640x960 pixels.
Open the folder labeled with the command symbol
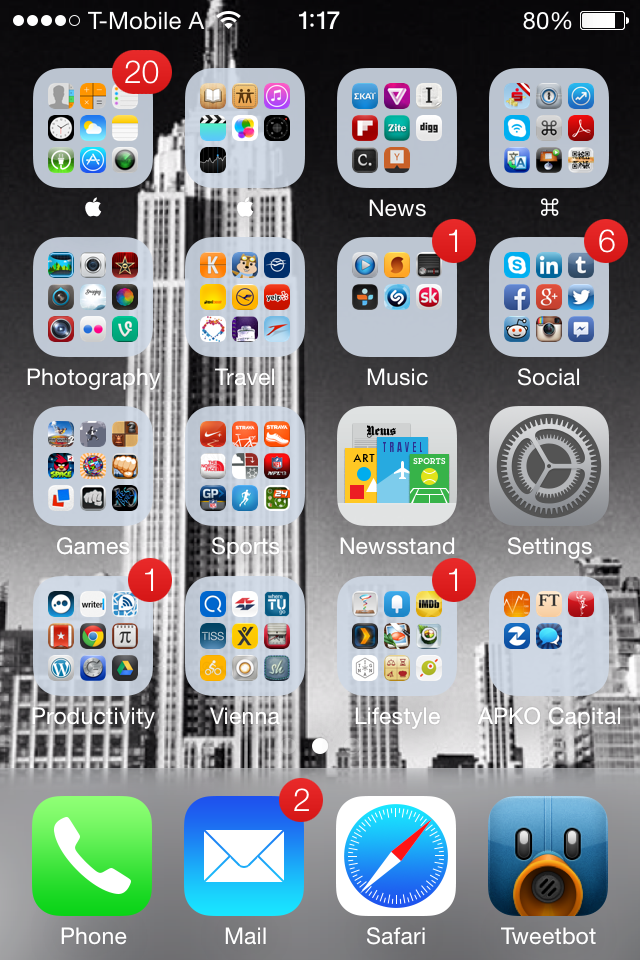(549, 128)
